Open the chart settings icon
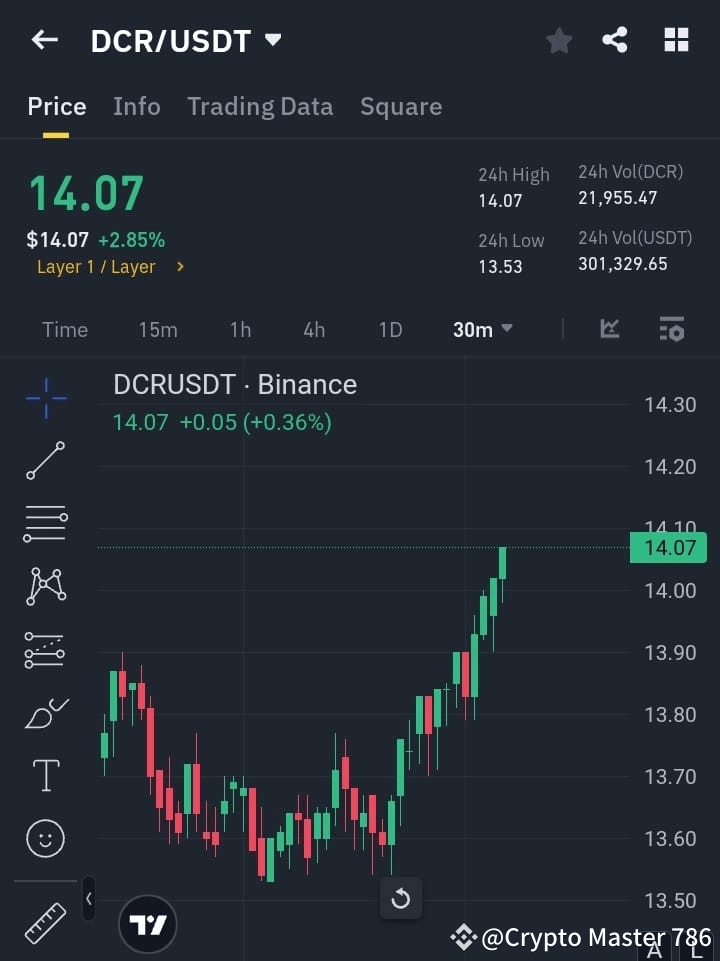720x961 pixels. tap(671, 329)
